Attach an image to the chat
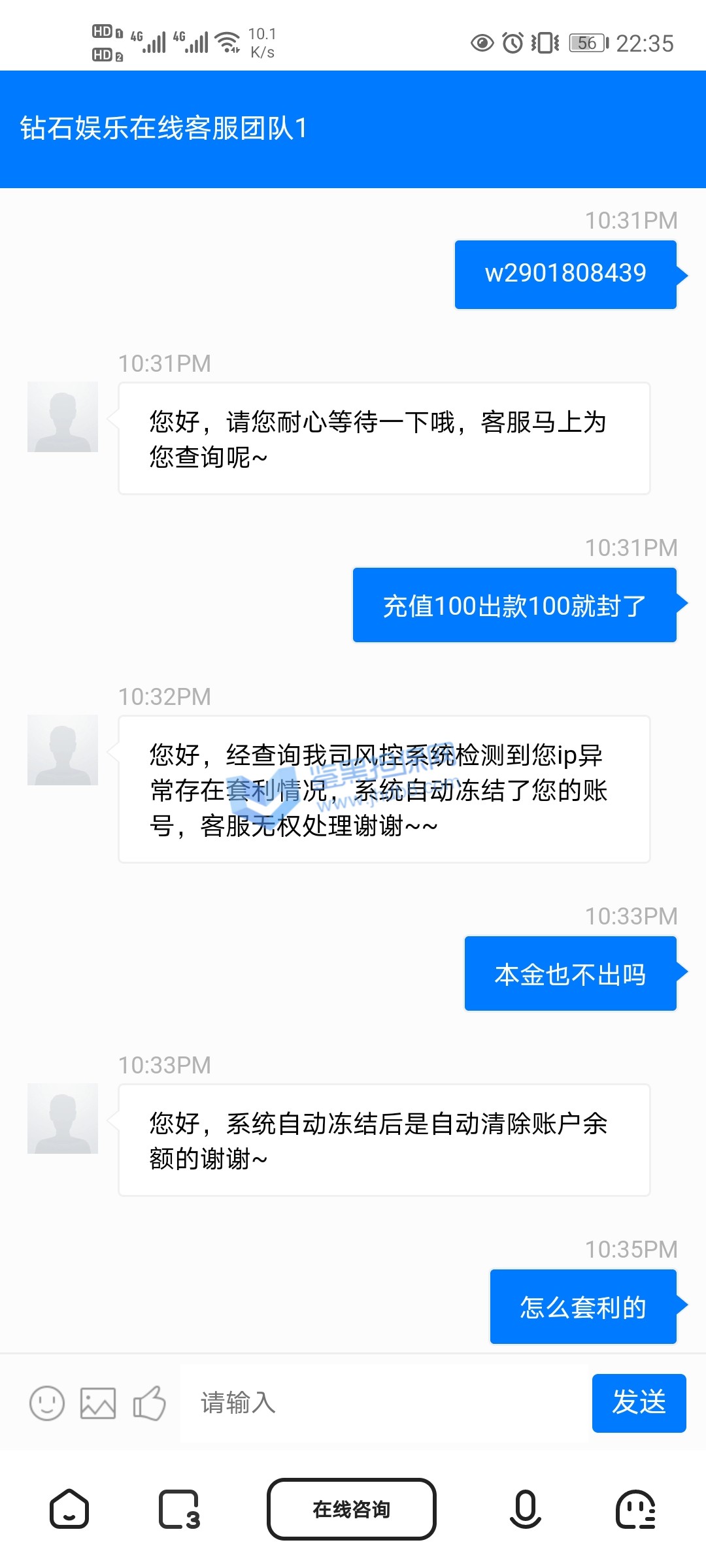 pyautogui.click(x=98, y=1403)
